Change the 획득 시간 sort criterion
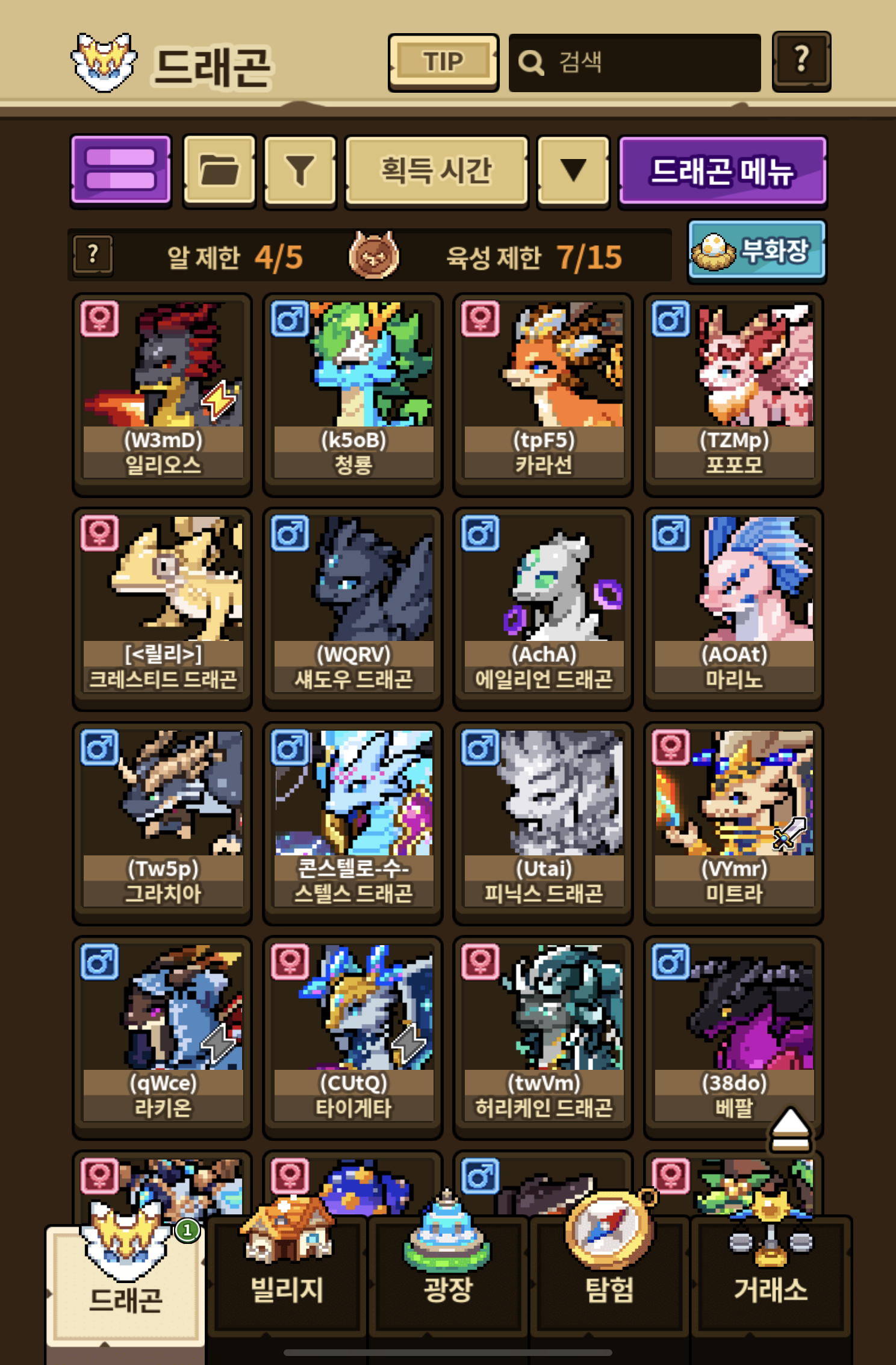Viewport: 896px width, 1365px height. (437, 171)
